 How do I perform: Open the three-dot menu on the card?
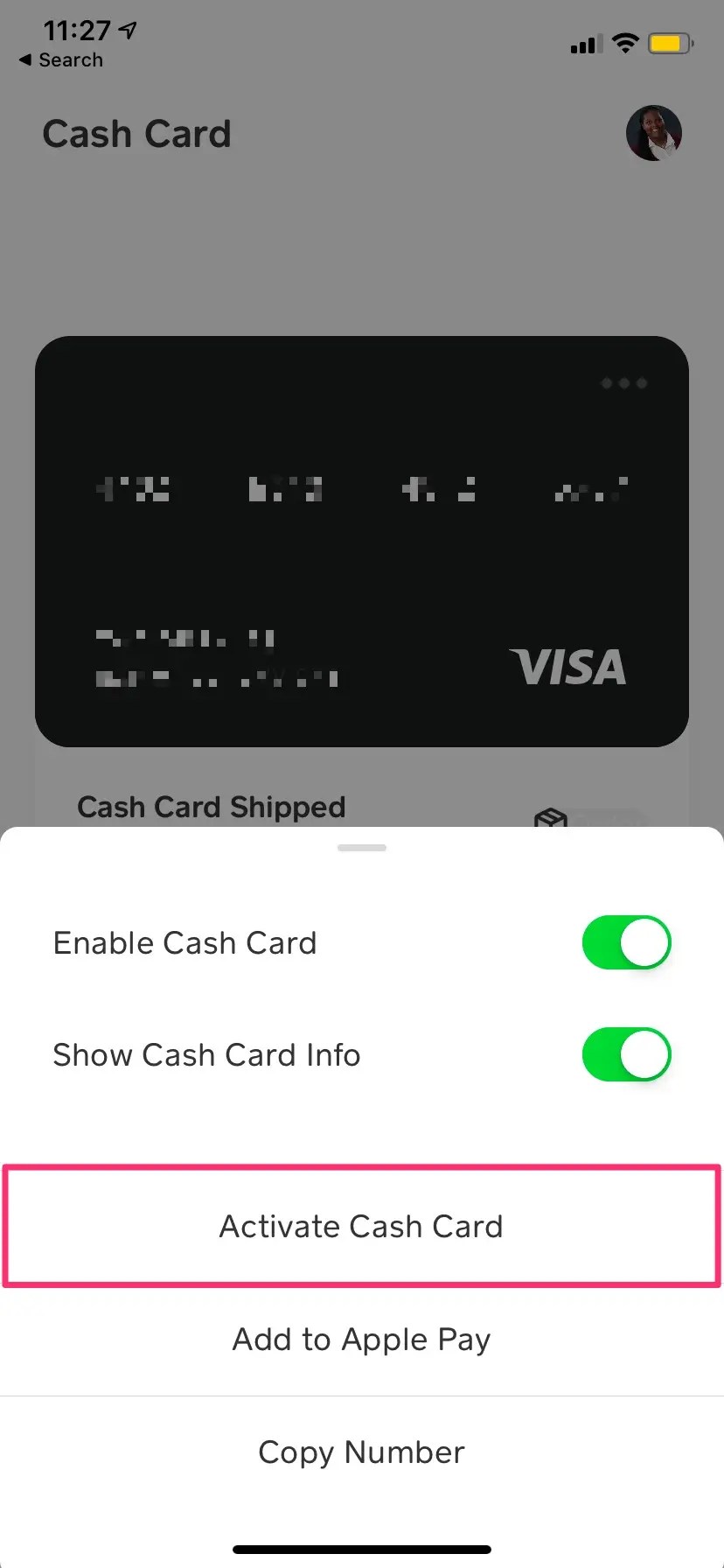point(623,383)
